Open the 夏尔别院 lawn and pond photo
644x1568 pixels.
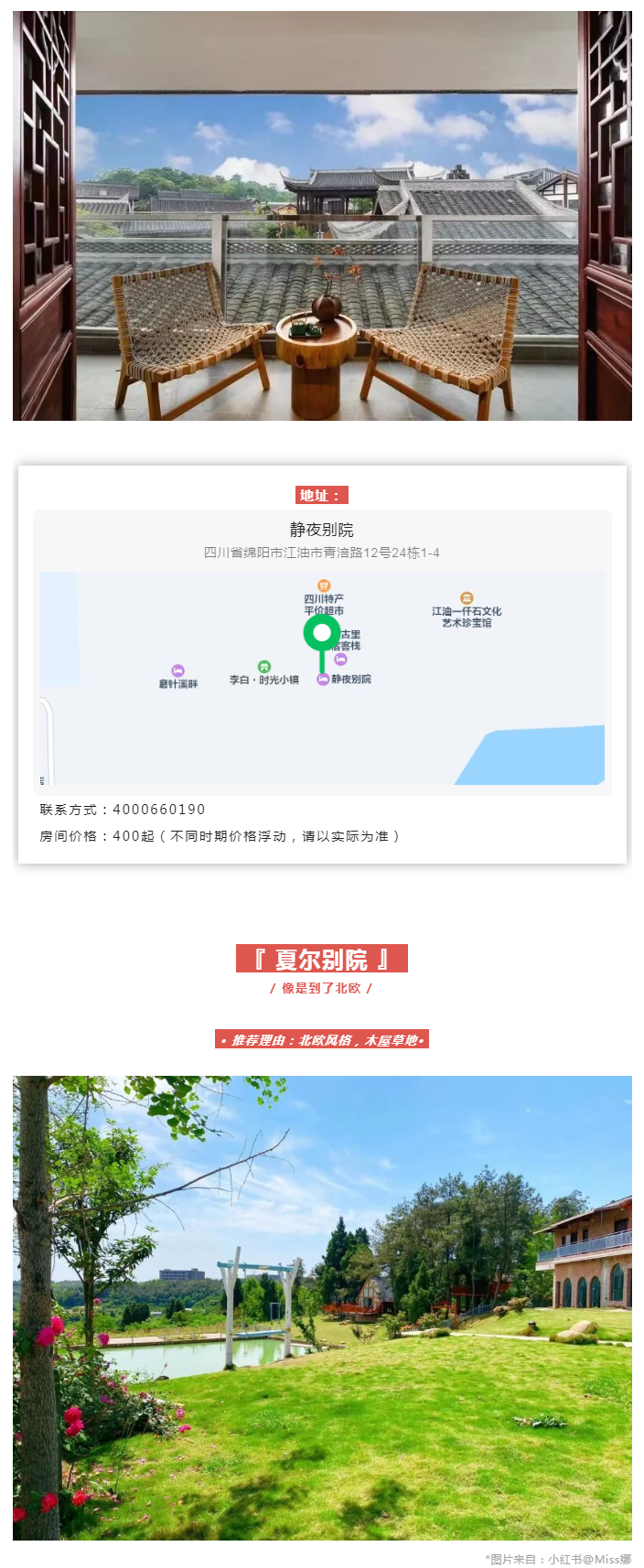[x=322, y=1308]
